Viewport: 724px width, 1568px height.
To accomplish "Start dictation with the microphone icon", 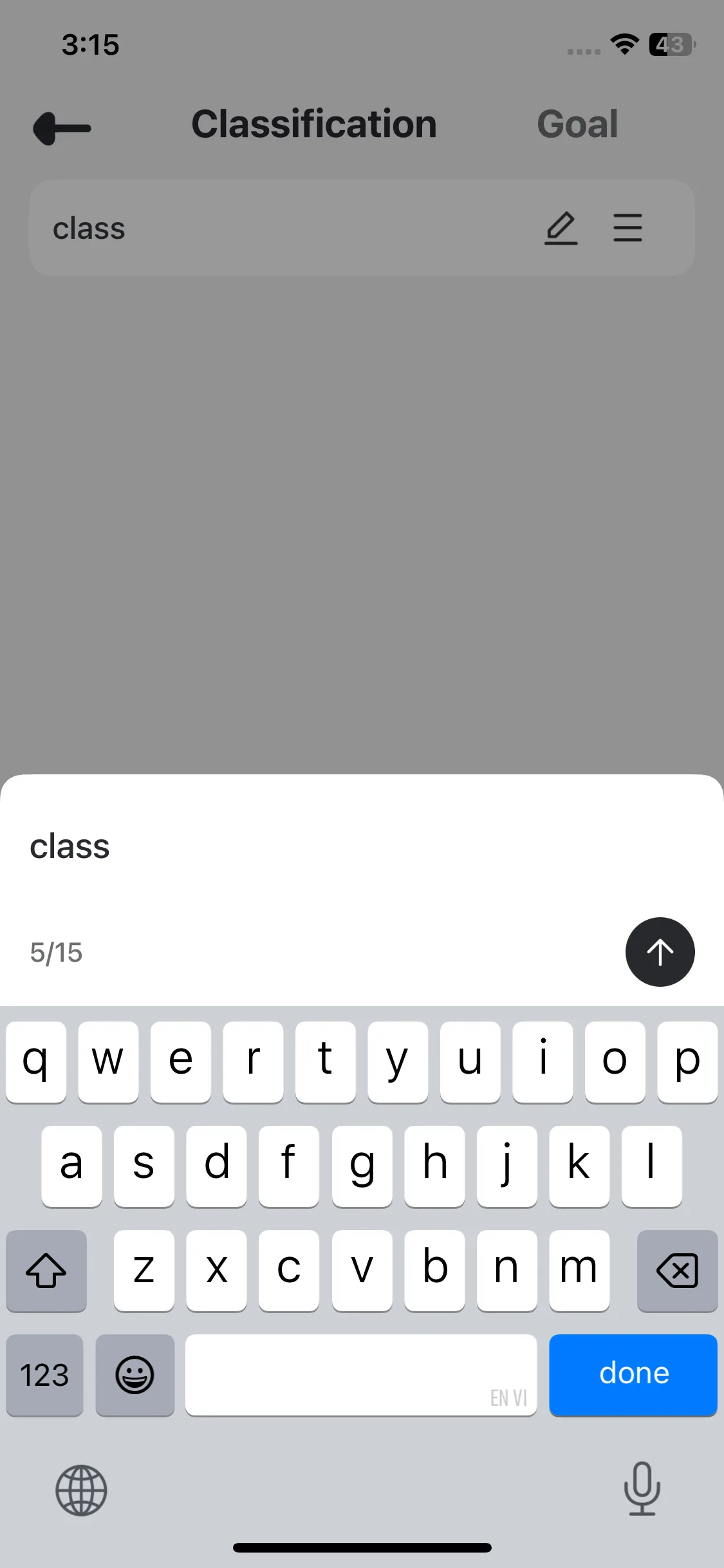I will [642, 1489].
